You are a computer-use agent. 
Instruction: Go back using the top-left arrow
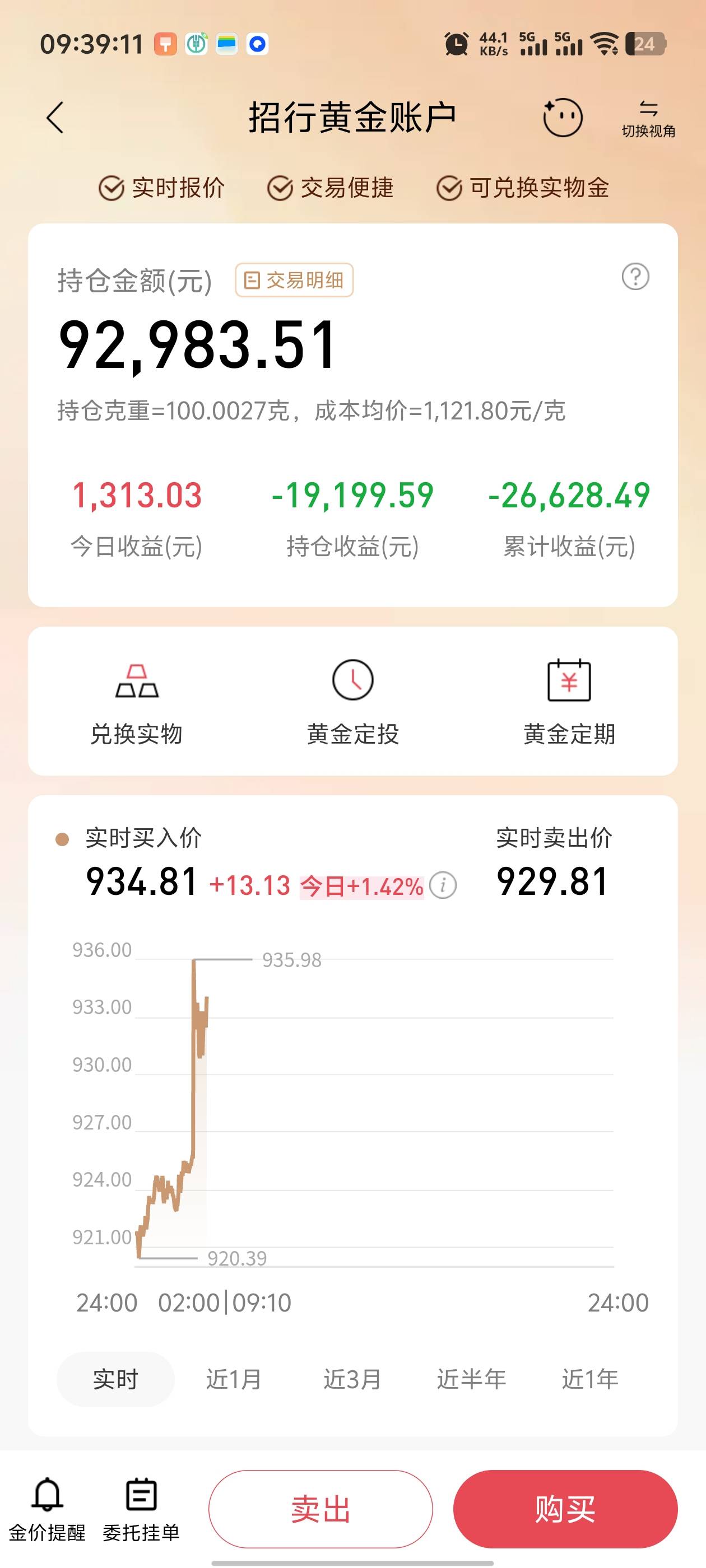pos(55,118)
